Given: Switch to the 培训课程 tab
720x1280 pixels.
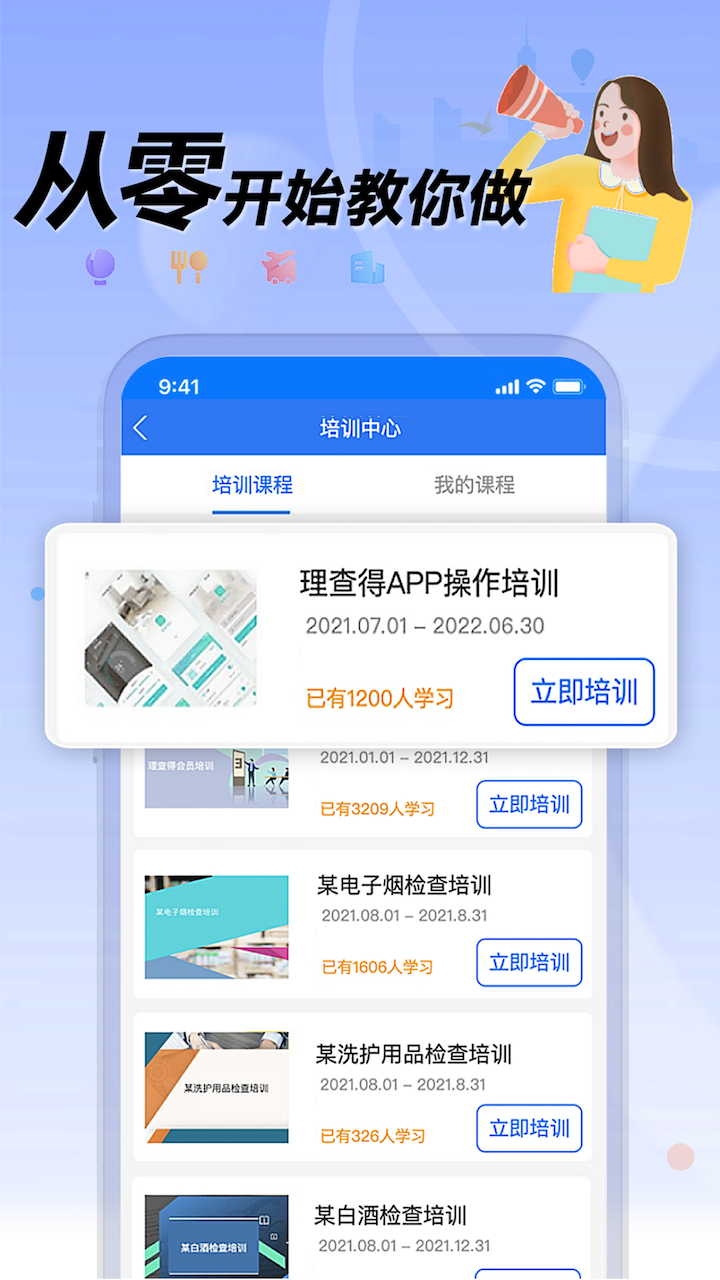Looking at the screenshot, I should (x=251, y=485).
